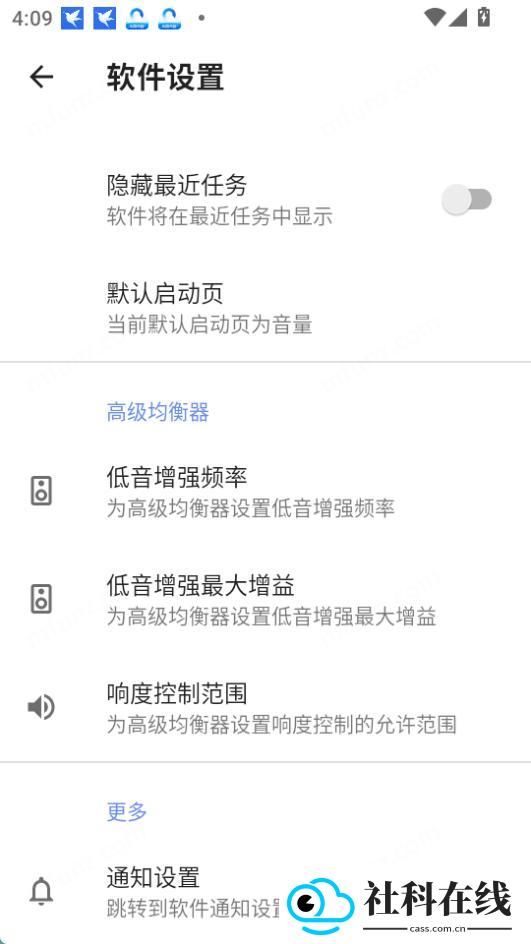Viewport: 531px width, 944px height.
Task: Toggle the 隐藏最近任务 switch
Action: [x=467, y=199]
